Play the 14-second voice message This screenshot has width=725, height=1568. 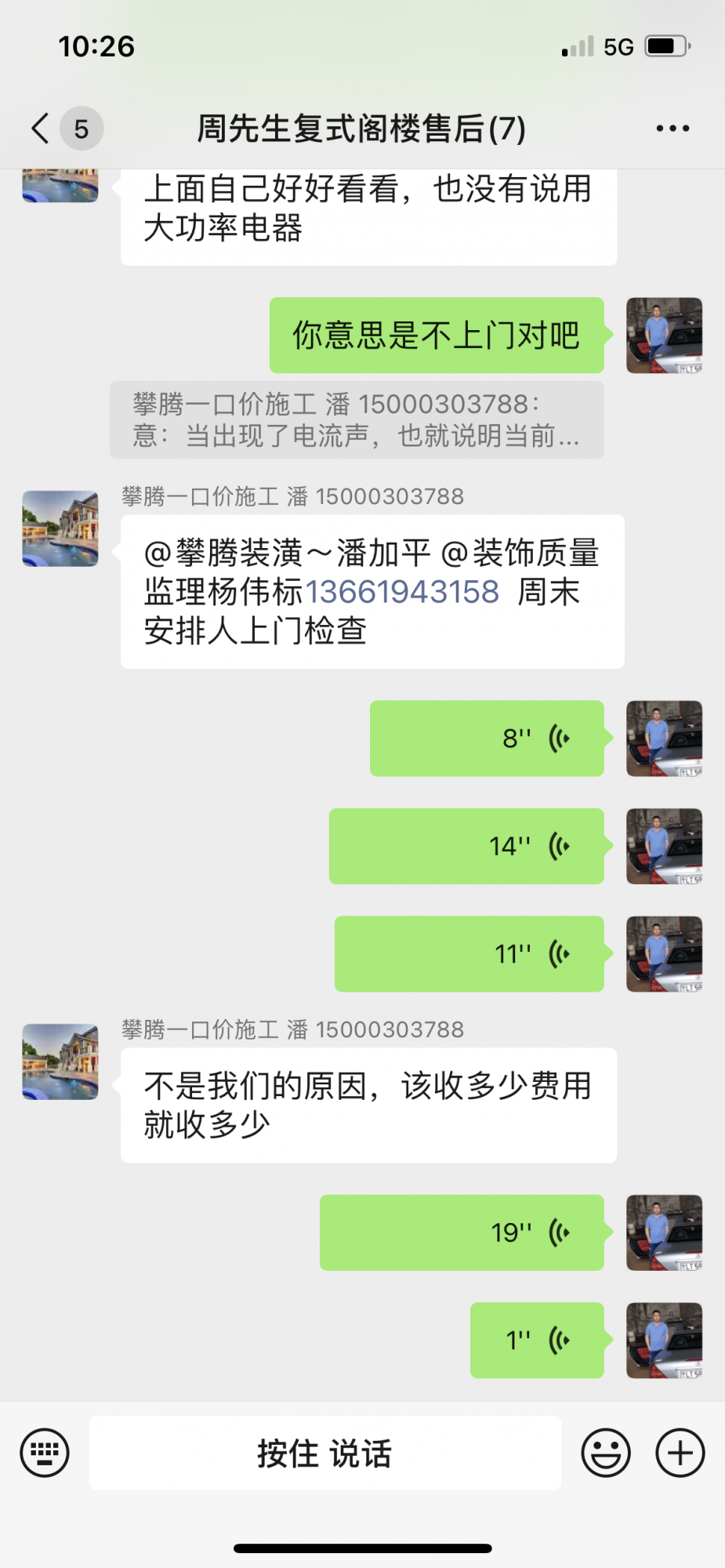click(466, 847)
